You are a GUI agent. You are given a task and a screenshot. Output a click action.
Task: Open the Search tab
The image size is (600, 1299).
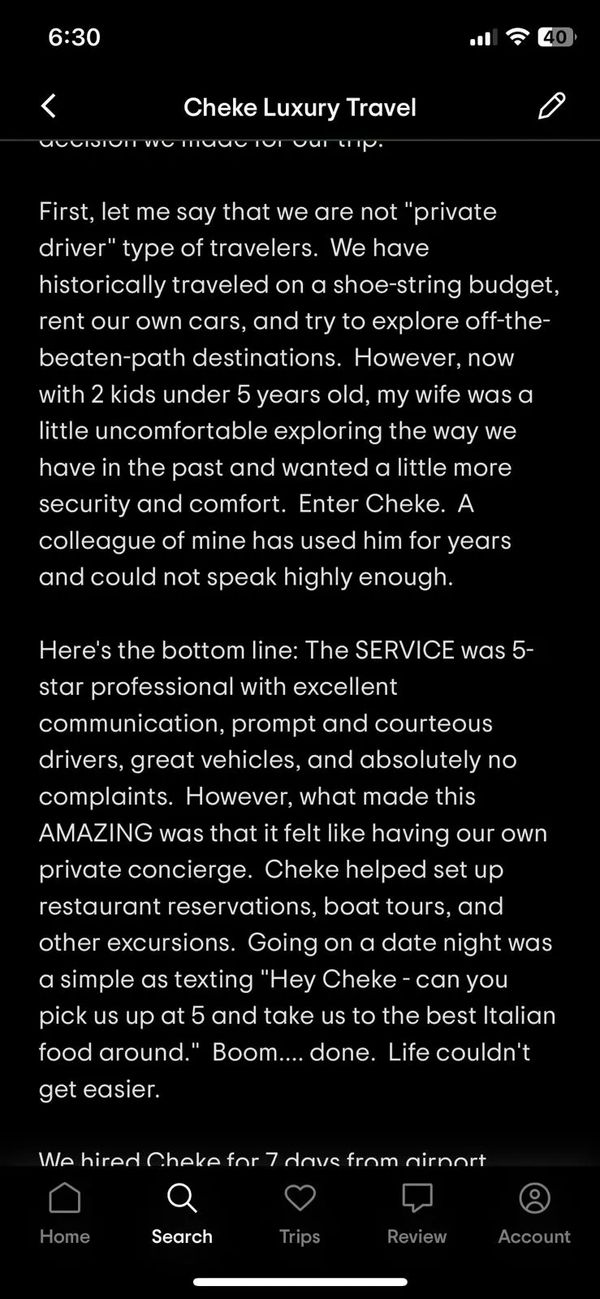(x=182, y=1211)
